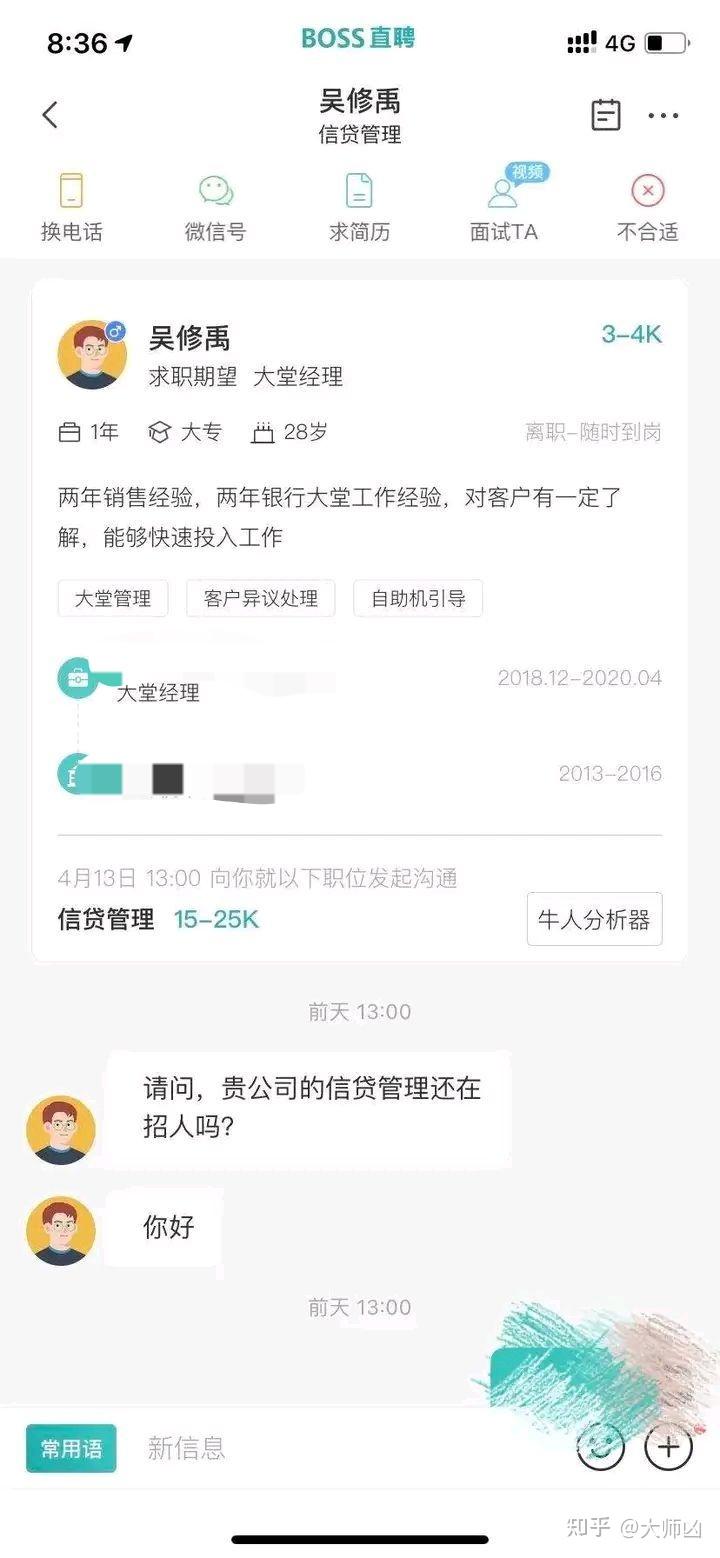The image size is (720, 1558).
Task: Open the 牛人分析器 button
Action: [594, 919]
